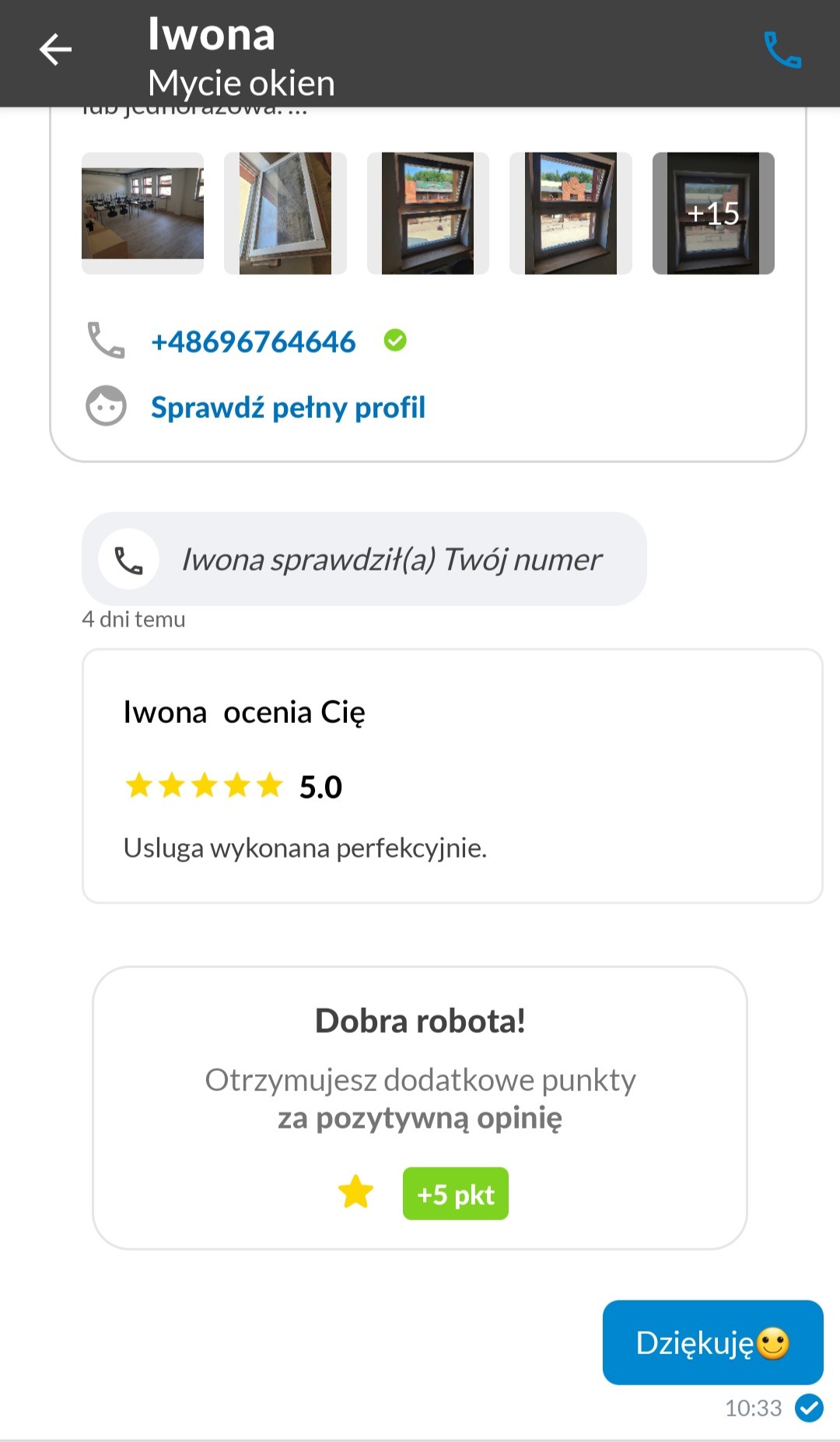The width and height of the screenshot is (840, 1442).
Task: Tap the green +5 pkt badge
Action: [456, 1193]
